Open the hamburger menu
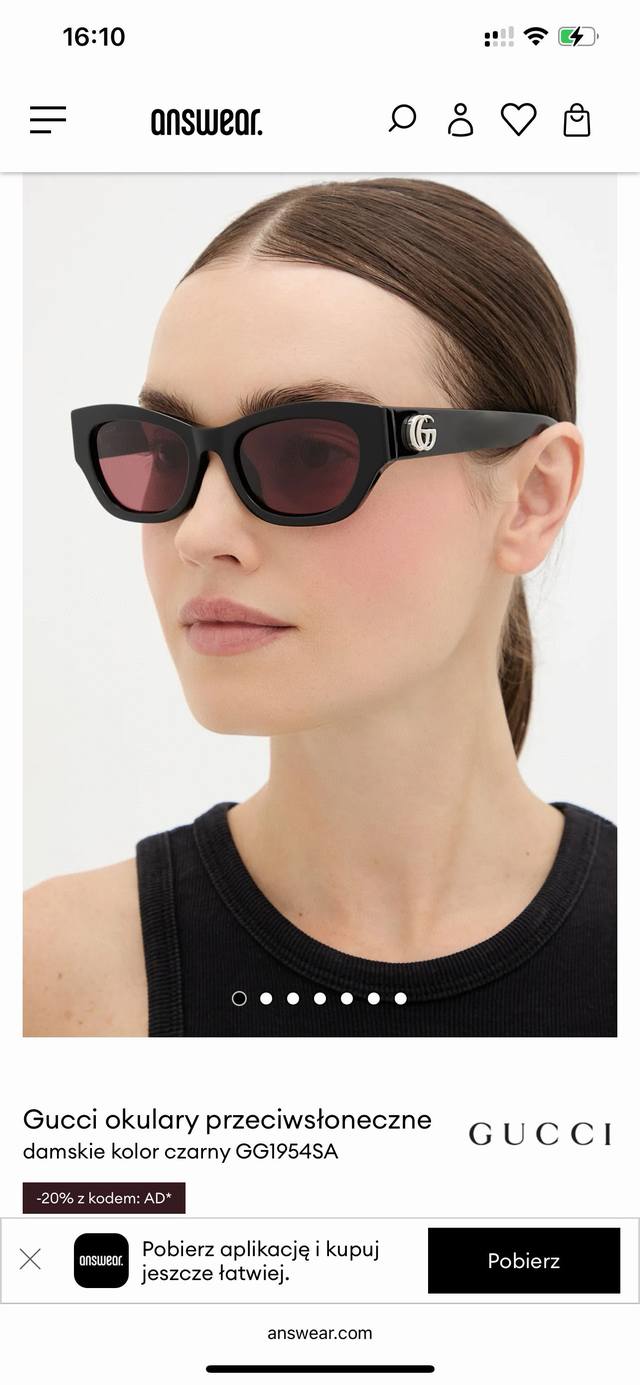Screen dimensions: 640x1385 click(48, 120)
